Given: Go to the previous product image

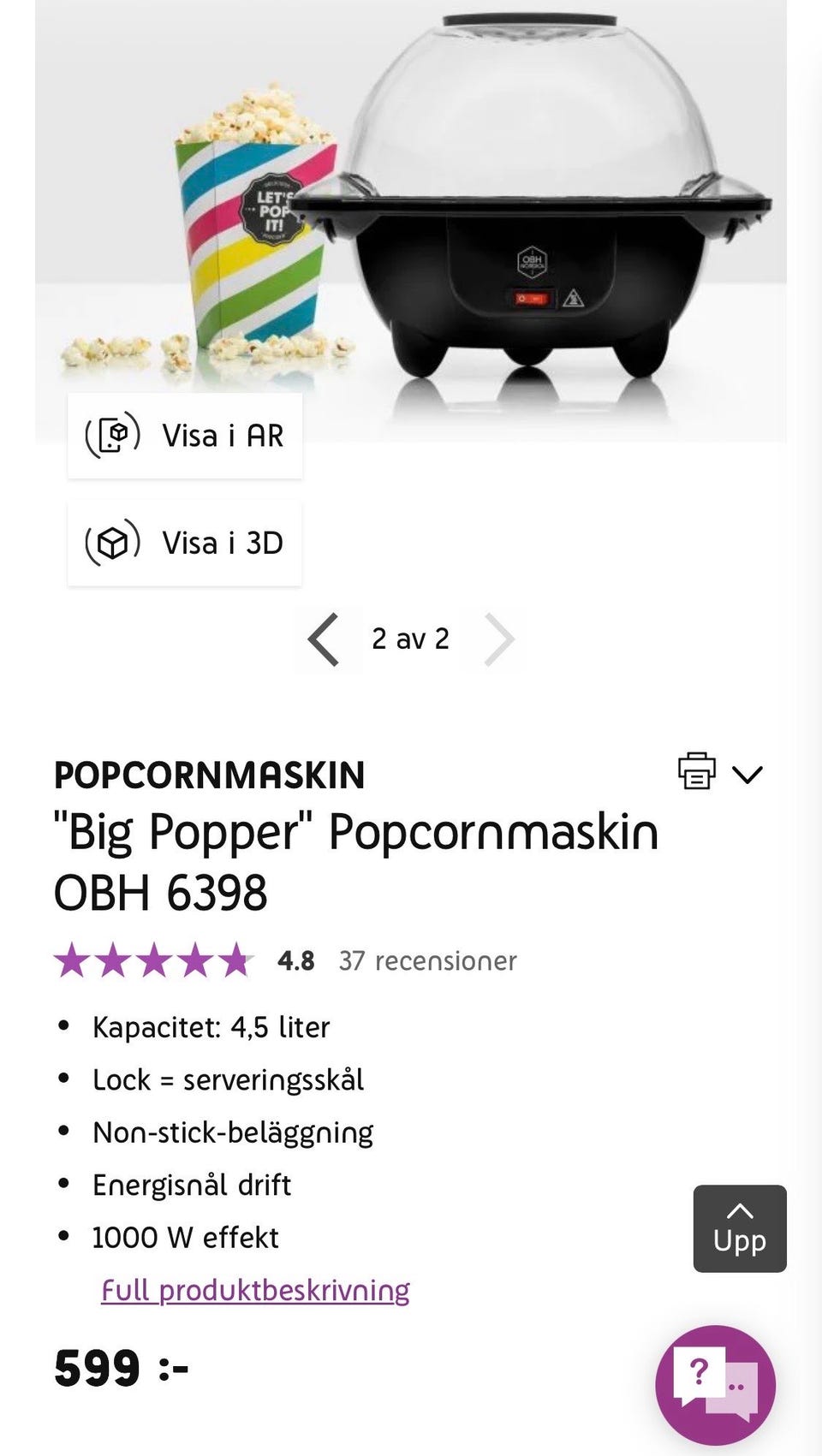Looking at the screenshot, I should tap(325, 639).
